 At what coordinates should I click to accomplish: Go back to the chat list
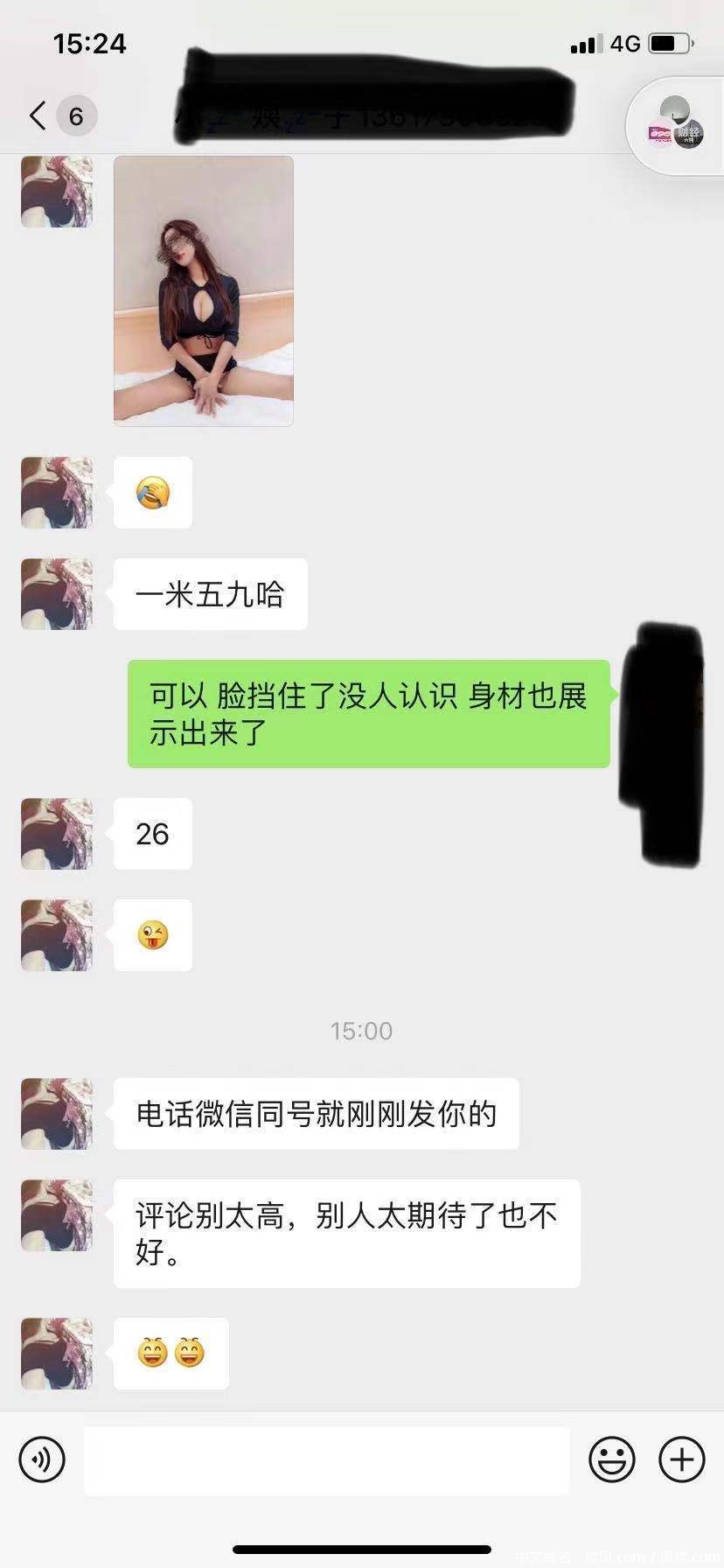(x=38, y=115)
